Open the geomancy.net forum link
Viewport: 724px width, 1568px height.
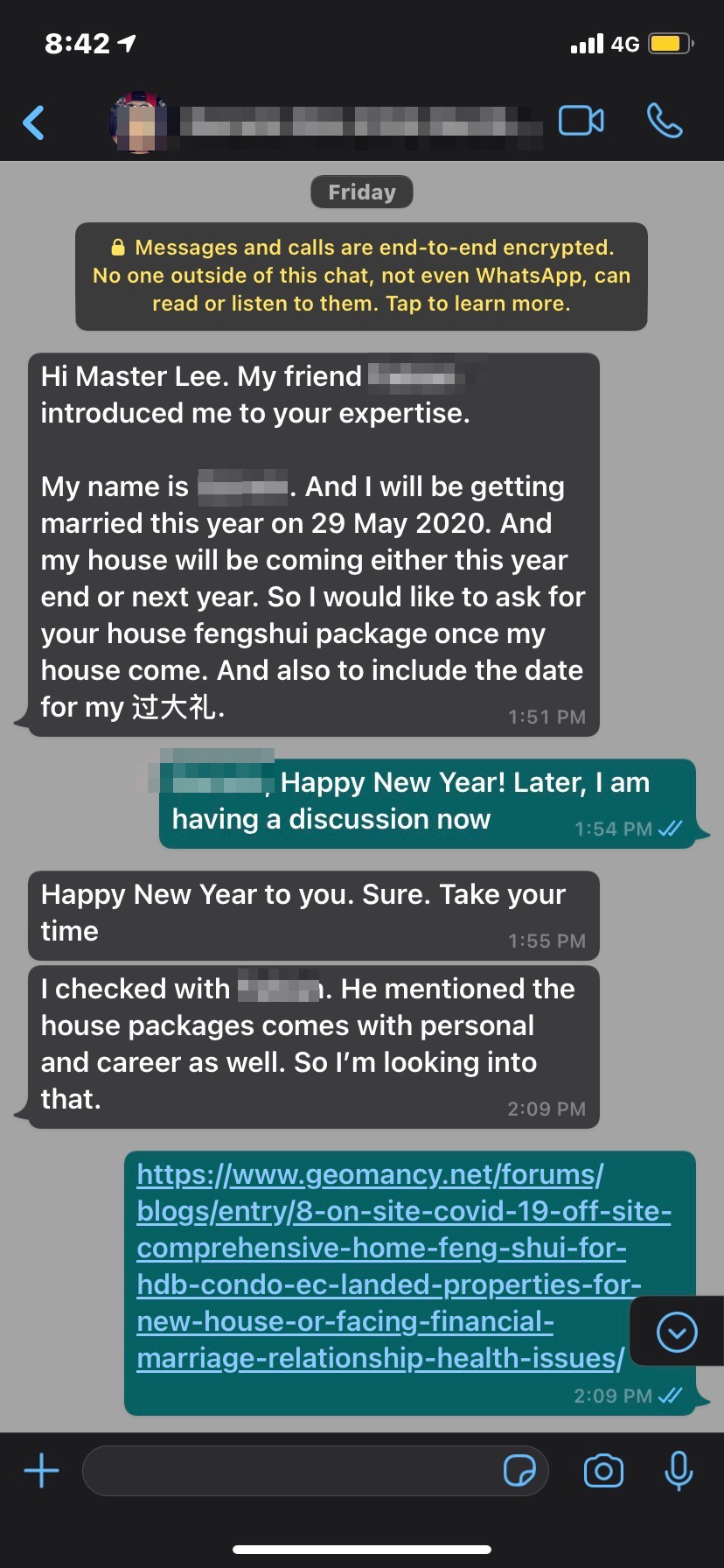(385, 1265)
